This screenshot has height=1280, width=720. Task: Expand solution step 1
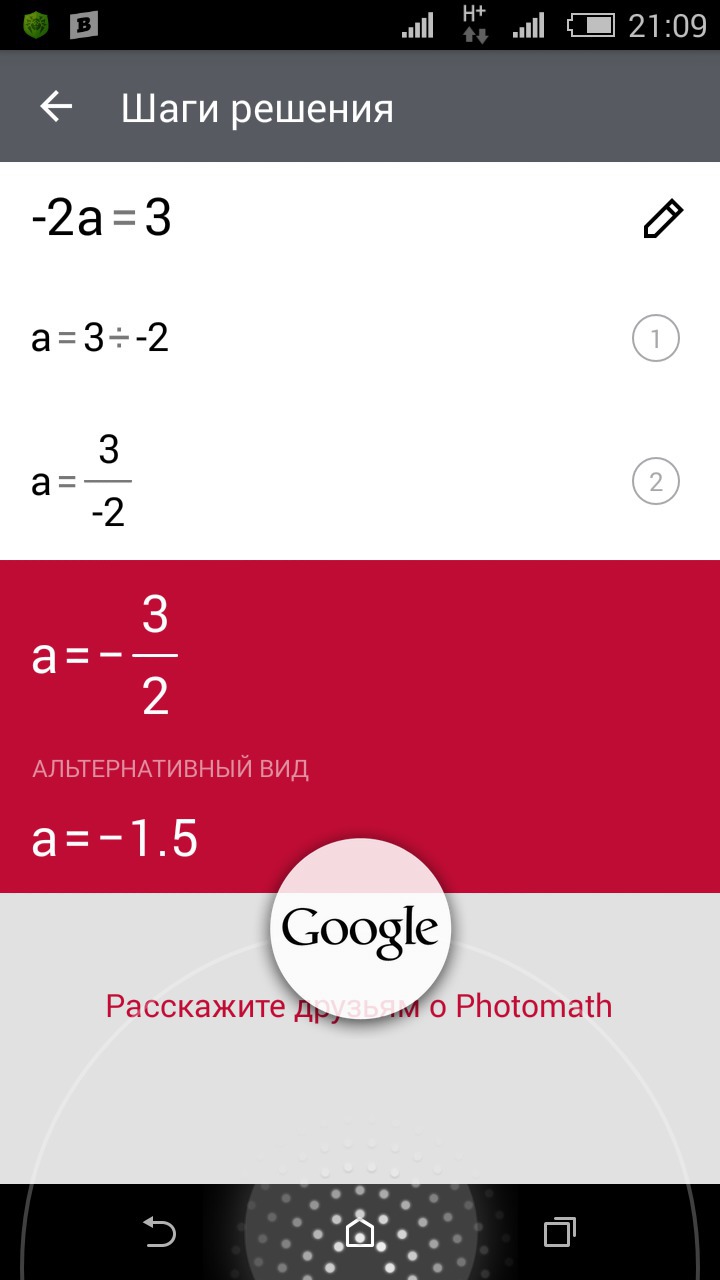click(656, 339)
